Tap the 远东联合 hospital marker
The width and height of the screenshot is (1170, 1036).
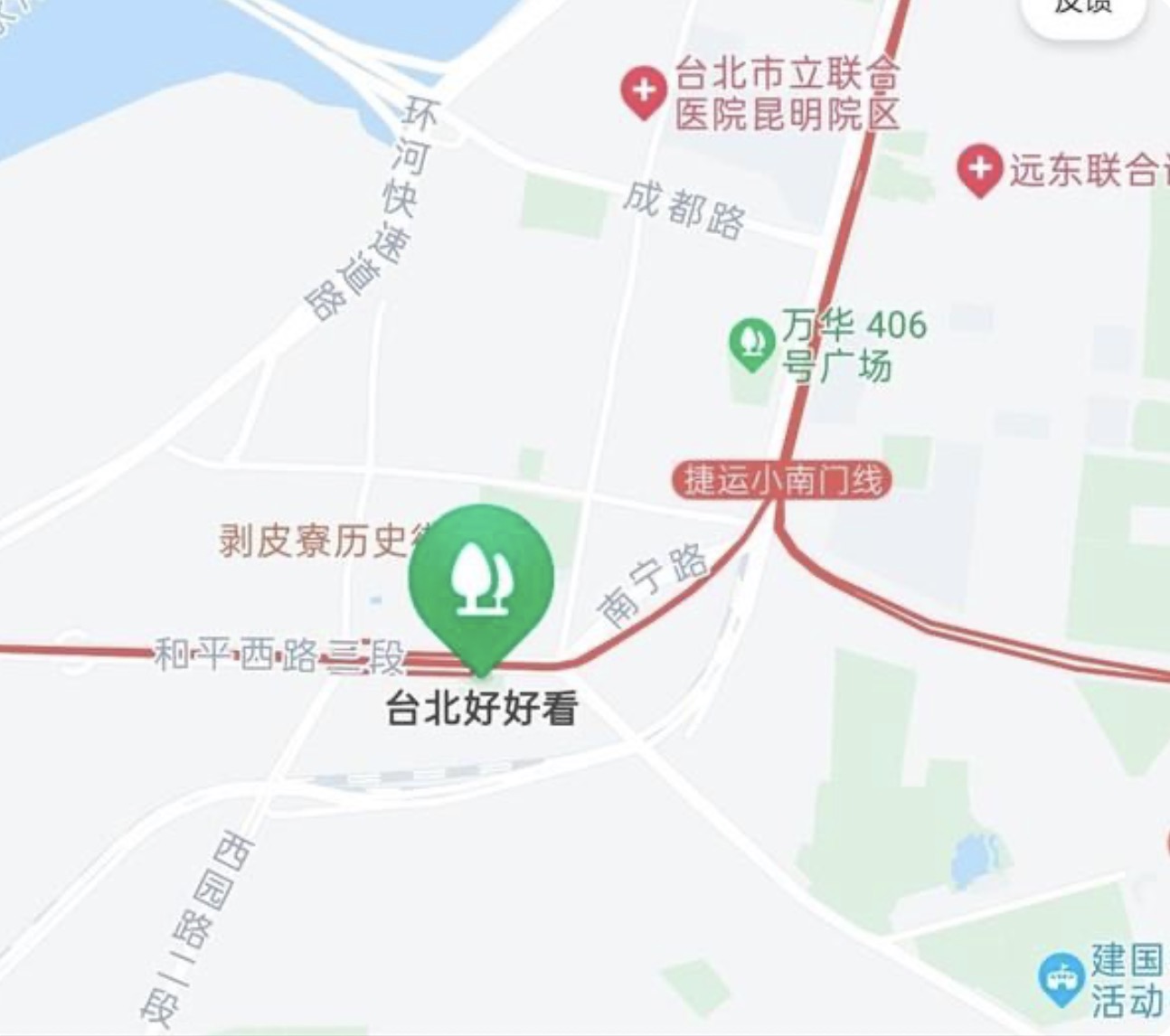(x=979, y=169)
